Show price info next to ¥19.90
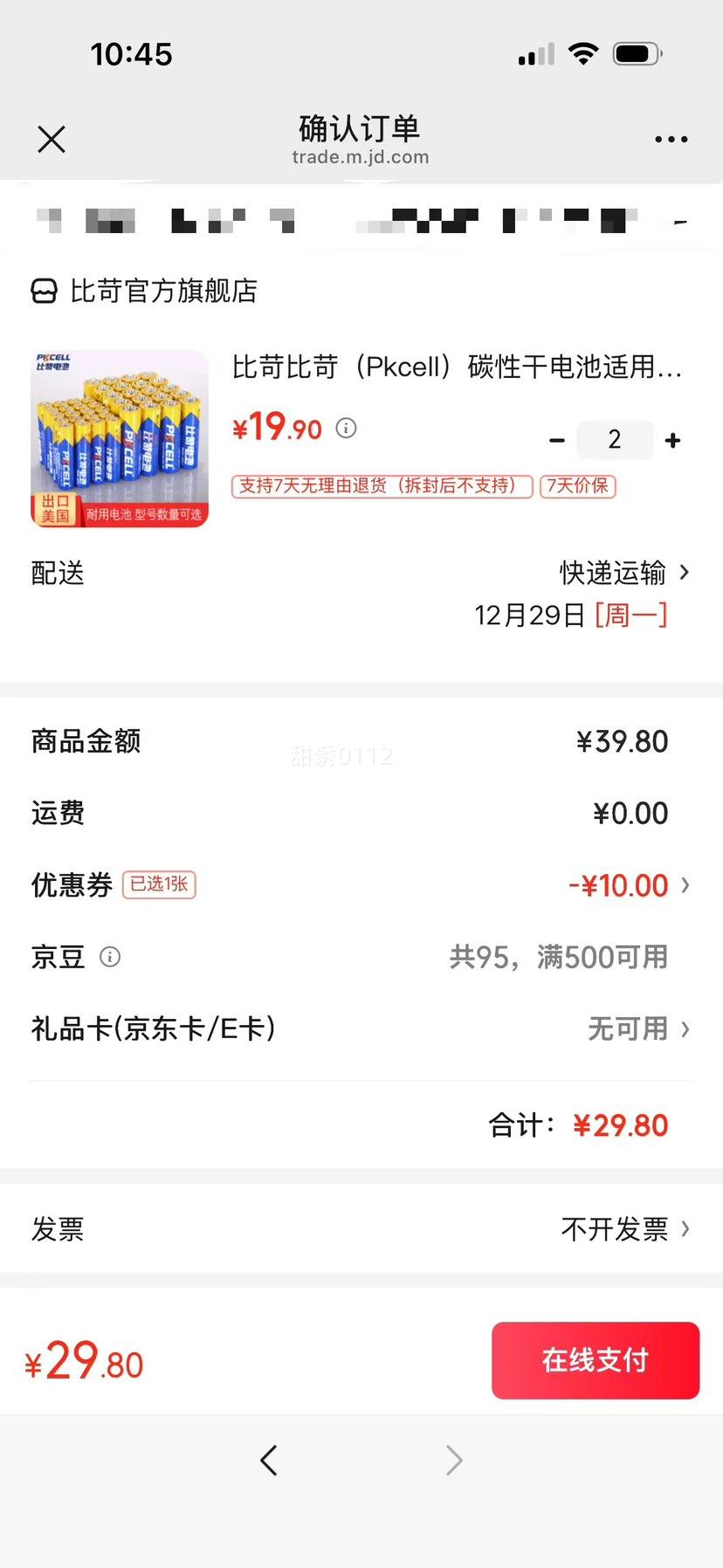 point(347,428)
